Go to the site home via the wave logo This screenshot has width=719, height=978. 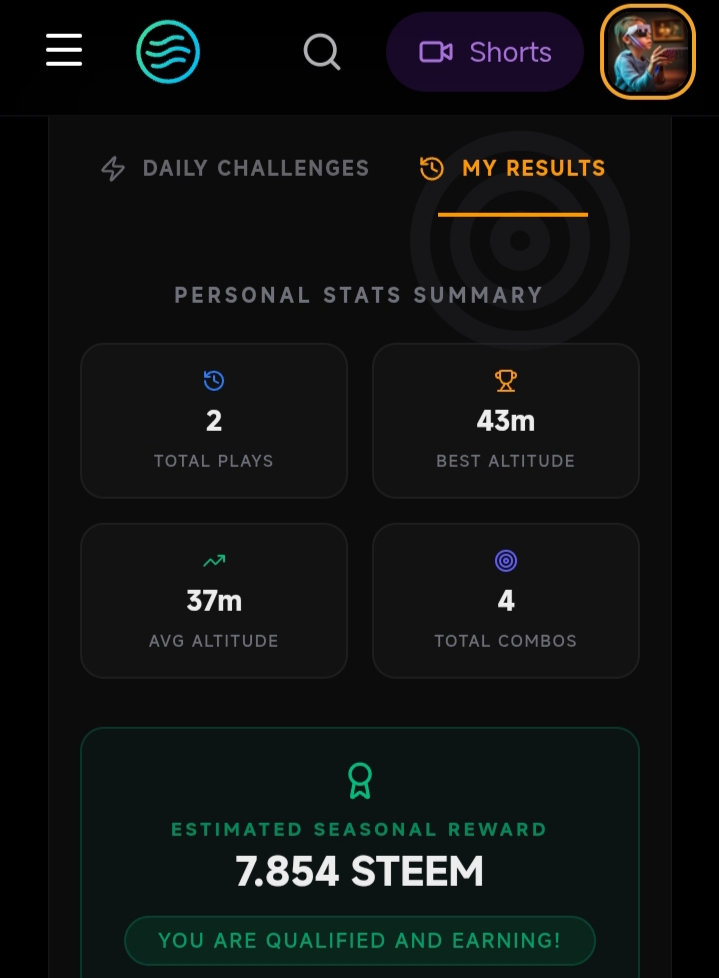click(x=168, y=52)
